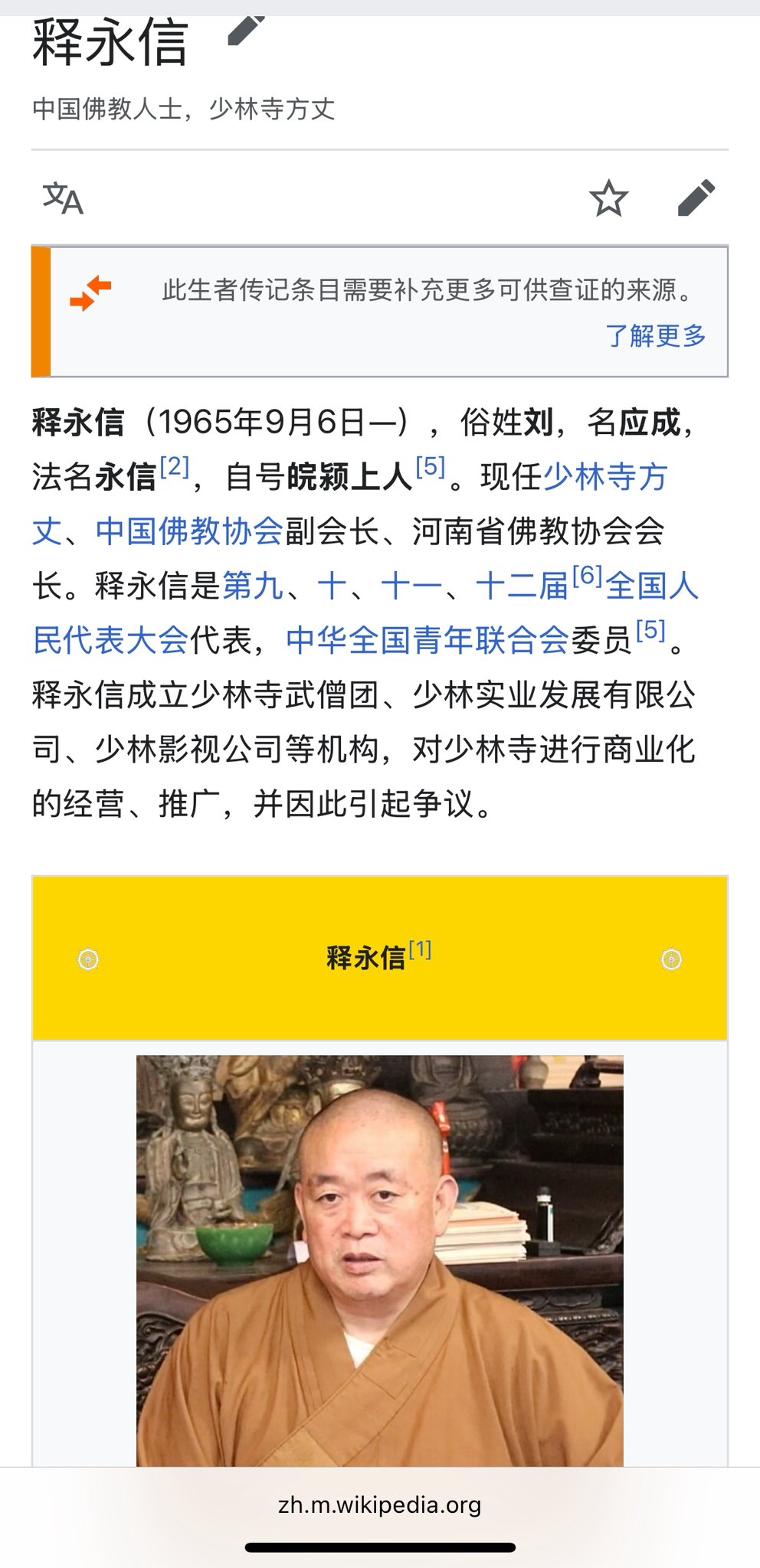Viewport: 760px width, 1568px height.
Task: Open 了解更多 link in notice box
Action: (x=655, y=335)
